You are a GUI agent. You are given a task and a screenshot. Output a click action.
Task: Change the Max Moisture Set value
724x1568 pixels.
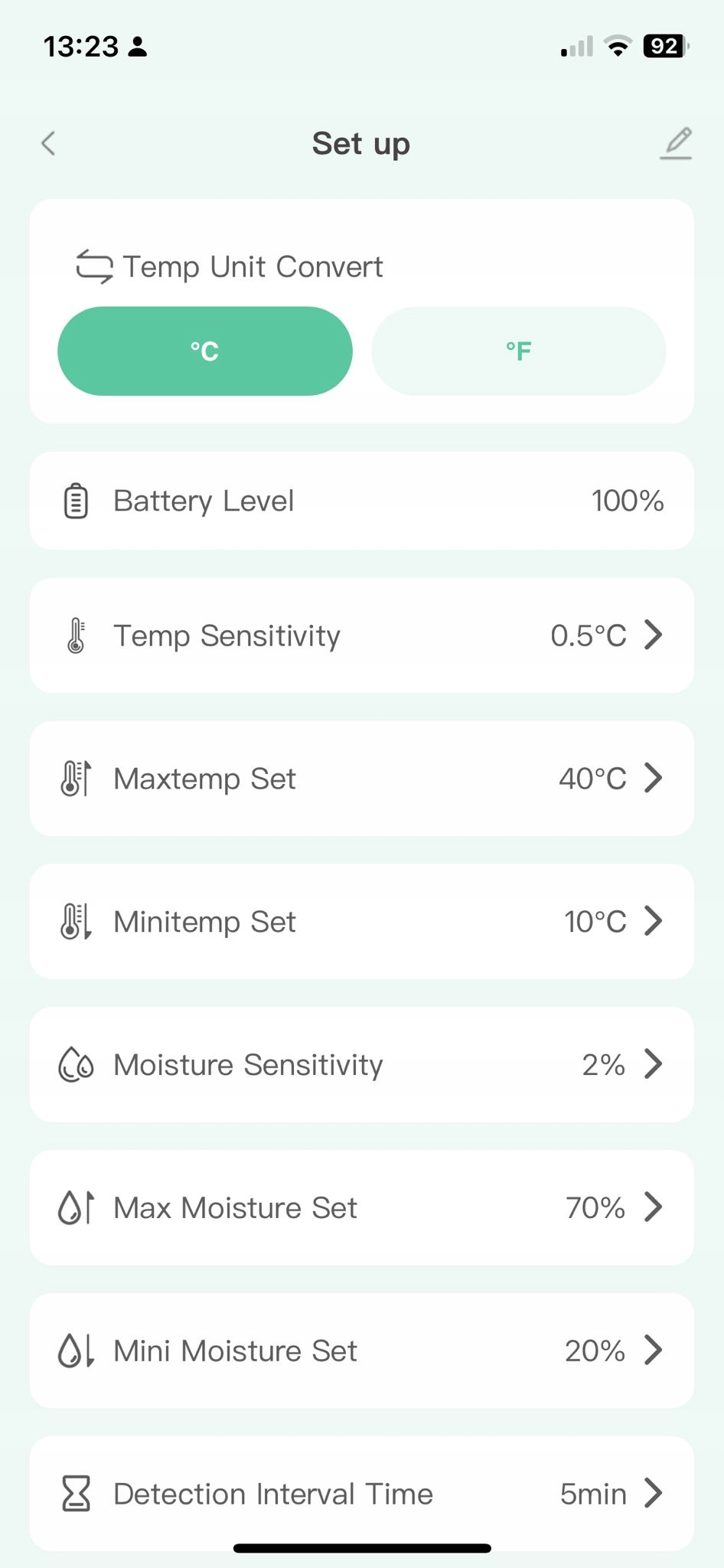[x=361, y=1208]
